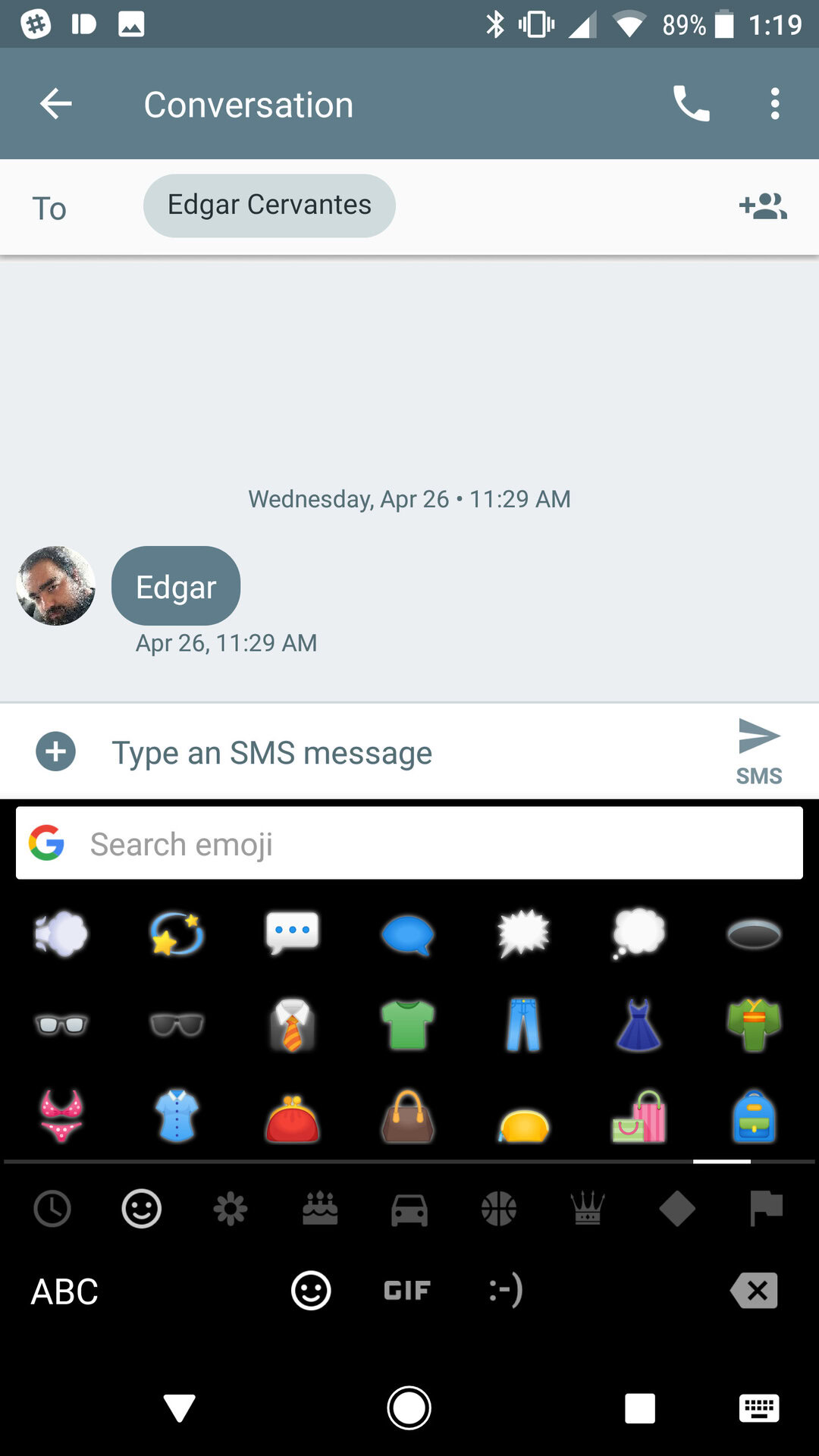Add more people to the conversation
The height and width of the screenshot is (1456, 819).
[x=763, y=206]
